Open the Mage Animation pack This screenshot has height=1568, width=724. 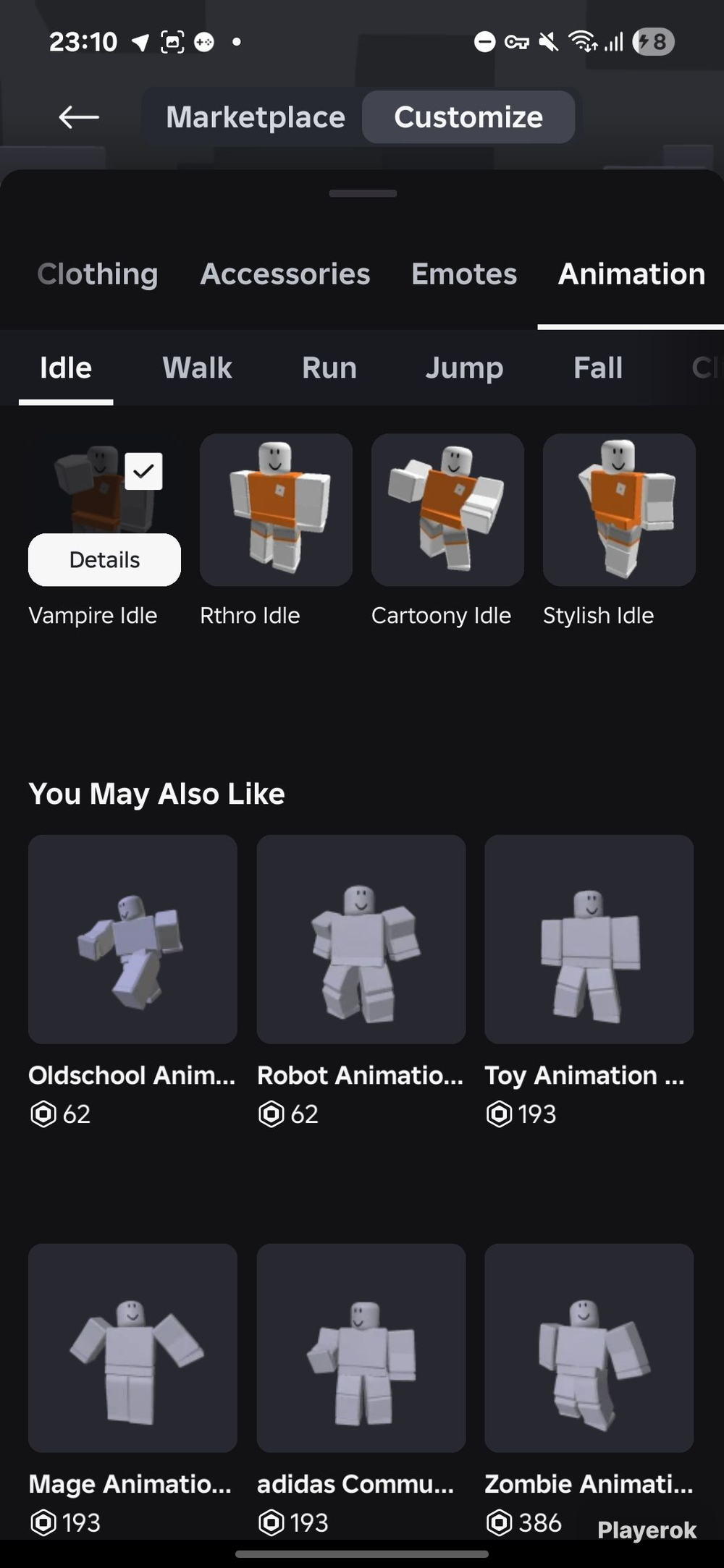[x=132, y=1348]
